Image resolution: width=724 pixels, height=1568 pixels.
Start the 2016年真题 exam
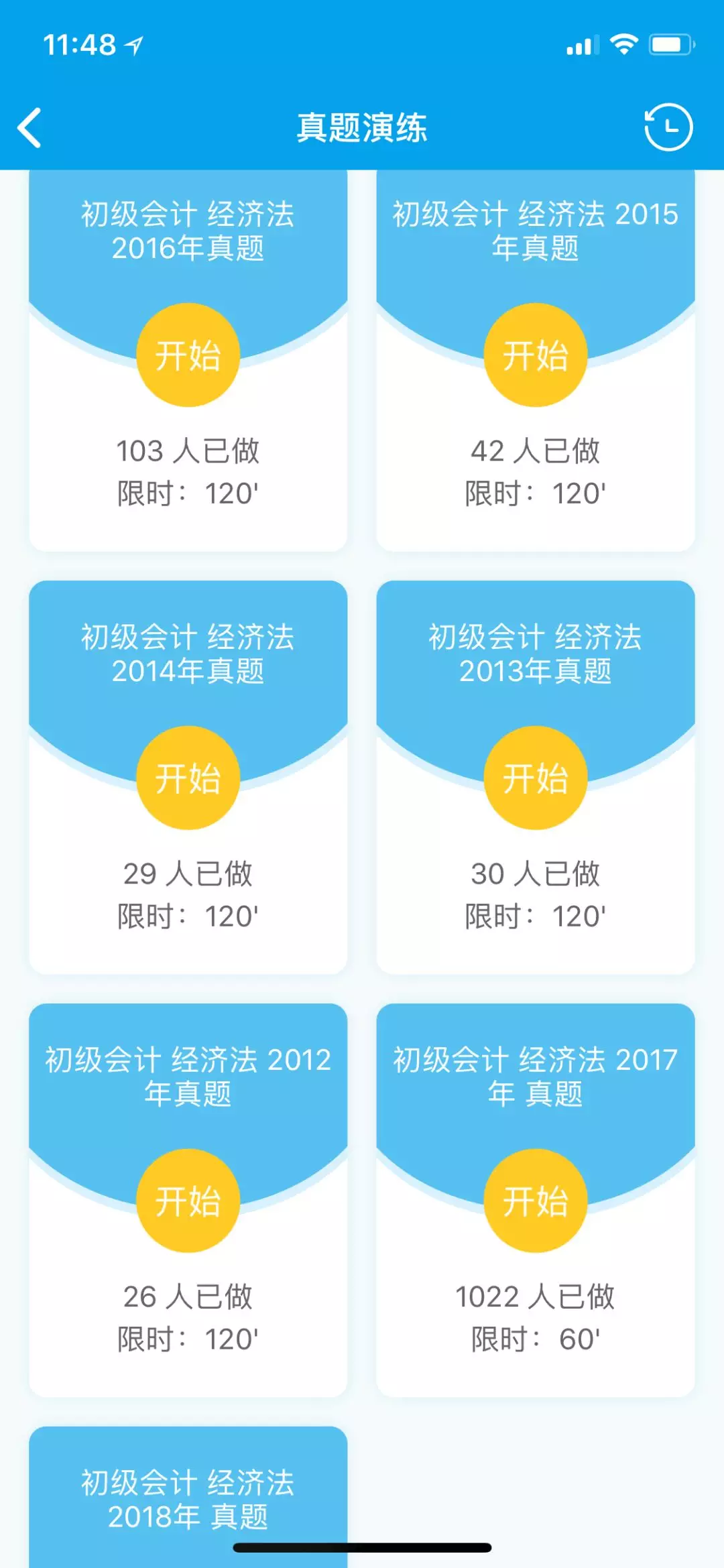tap(188, 355)
